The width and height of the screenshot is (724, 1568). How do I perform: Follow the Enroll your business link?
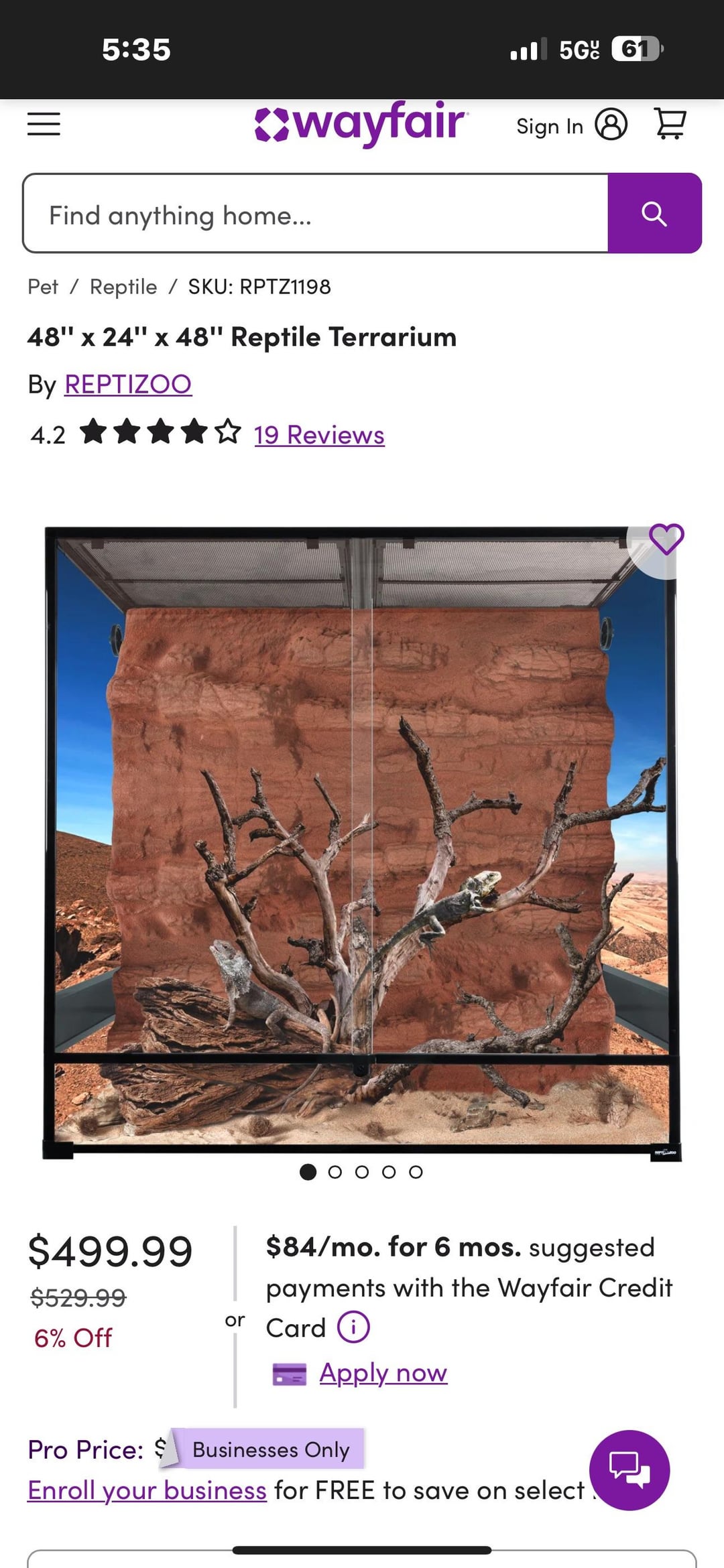pyautogui.click(x=147, y=1490)
